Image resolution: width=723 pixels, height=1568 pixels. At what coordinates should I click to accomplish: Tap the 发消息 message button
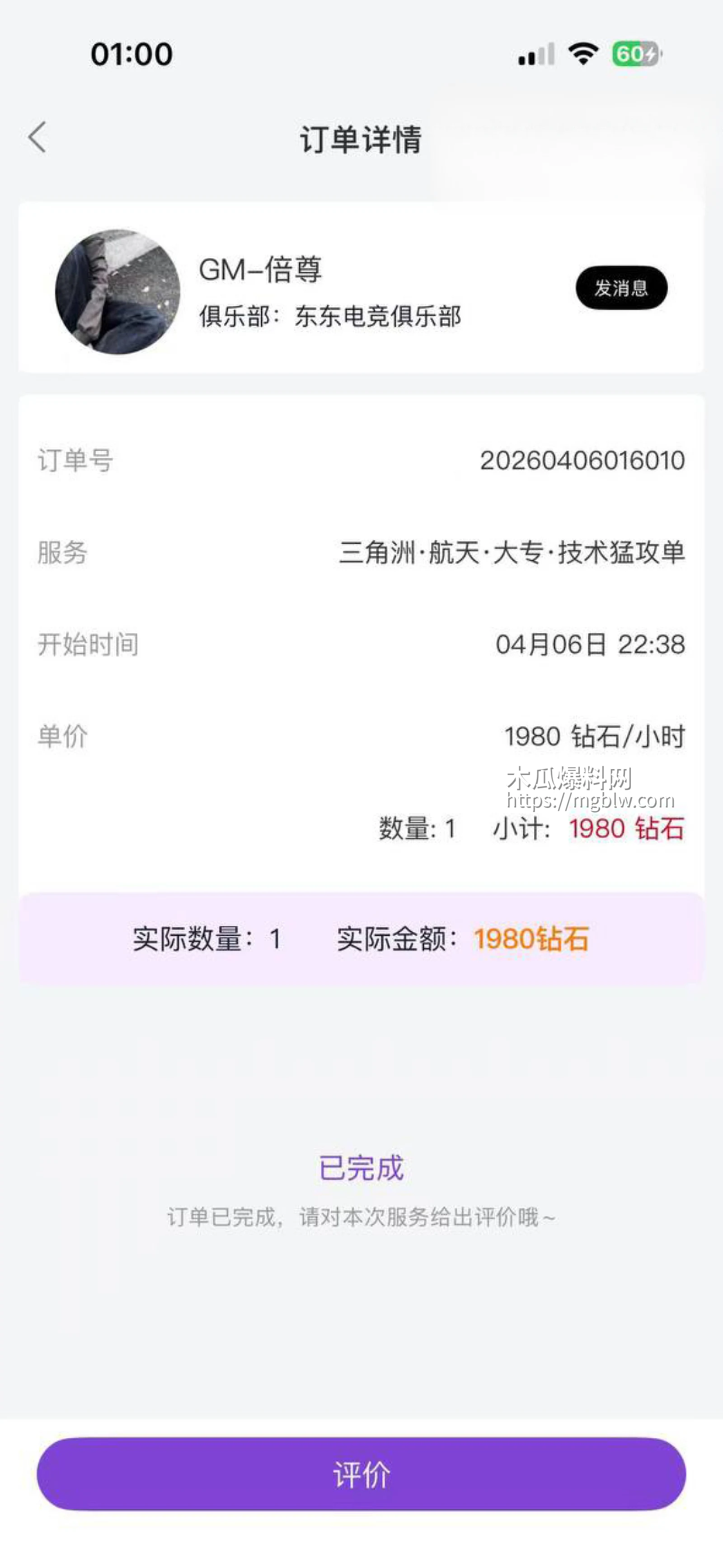[x=621, y=287]
